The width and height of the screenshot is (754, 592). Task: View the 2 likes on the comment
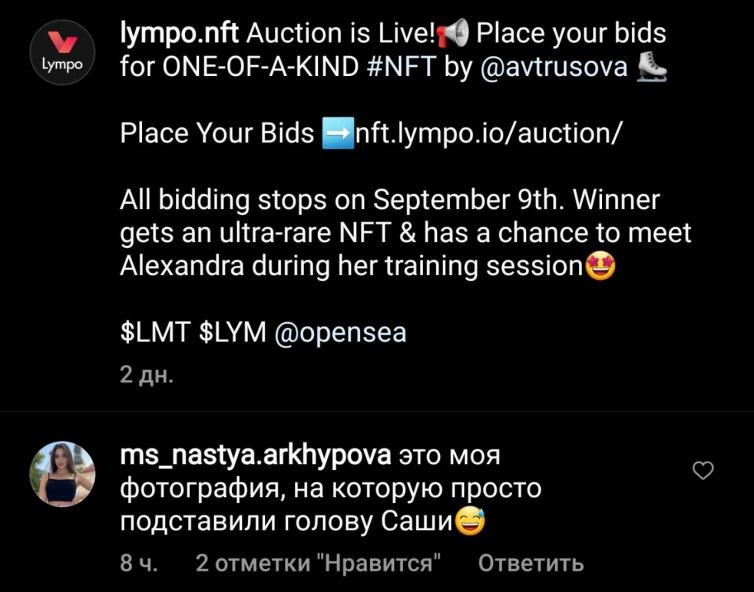pos(320,563)
